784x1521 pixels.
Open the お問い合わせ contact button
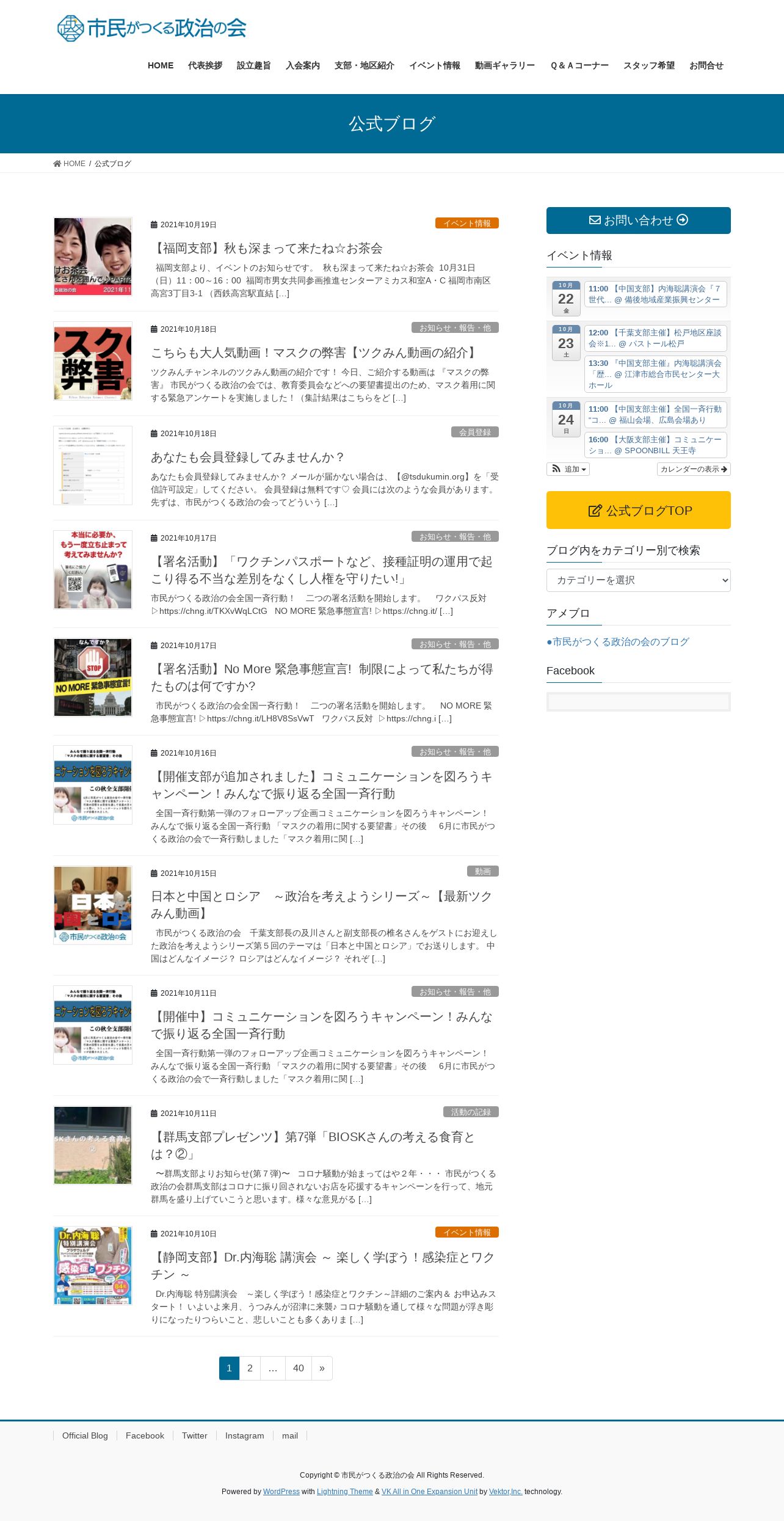[x=638, y=221]
